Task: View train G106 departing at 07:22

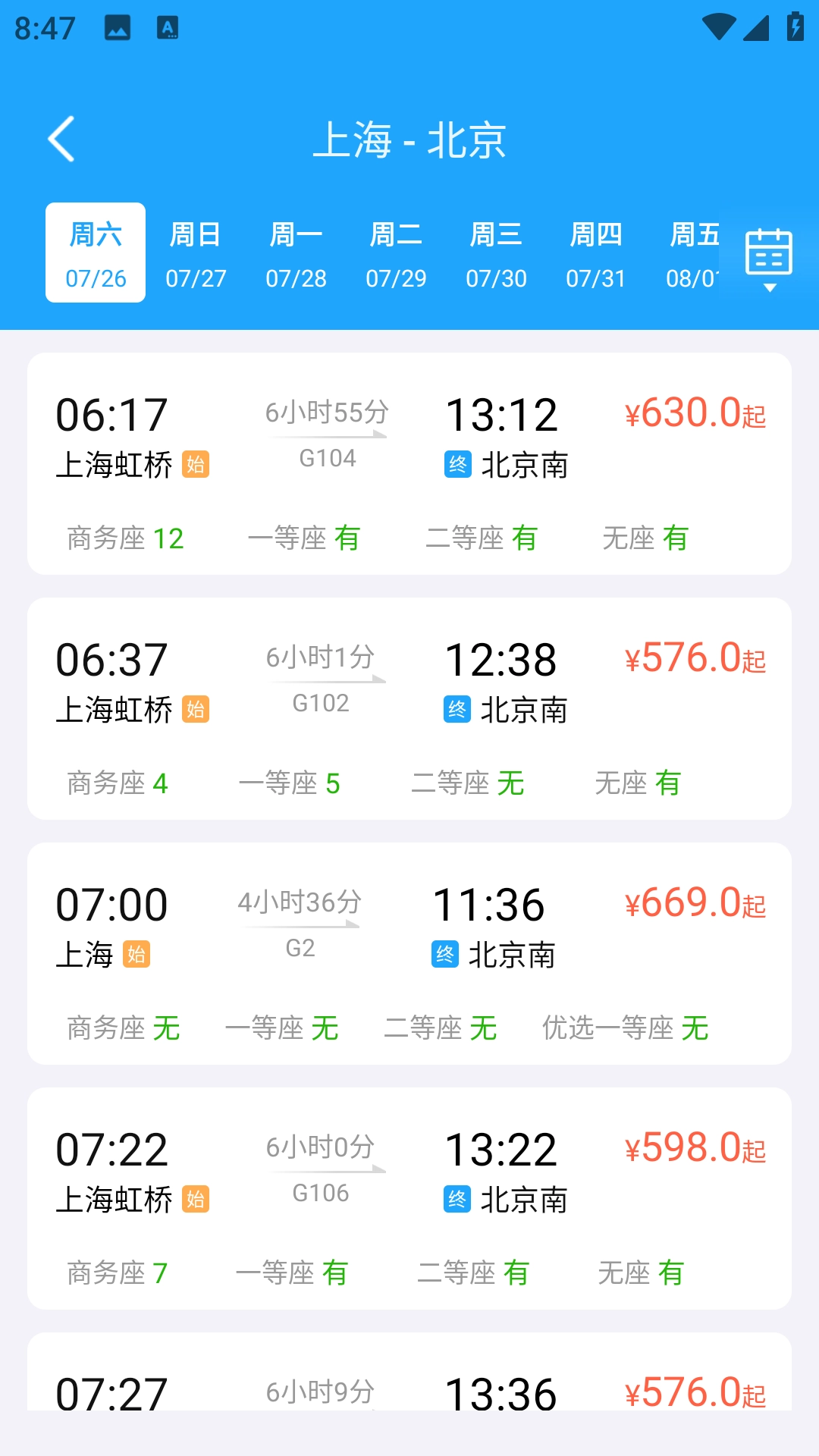Action: coord(409,1198)
